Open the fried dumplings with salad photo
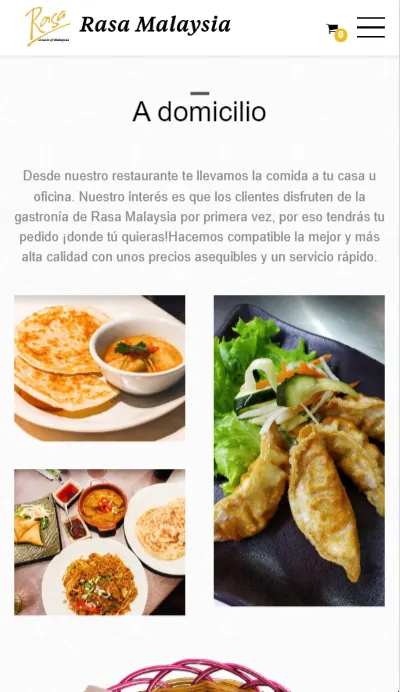 coord(299,451)
